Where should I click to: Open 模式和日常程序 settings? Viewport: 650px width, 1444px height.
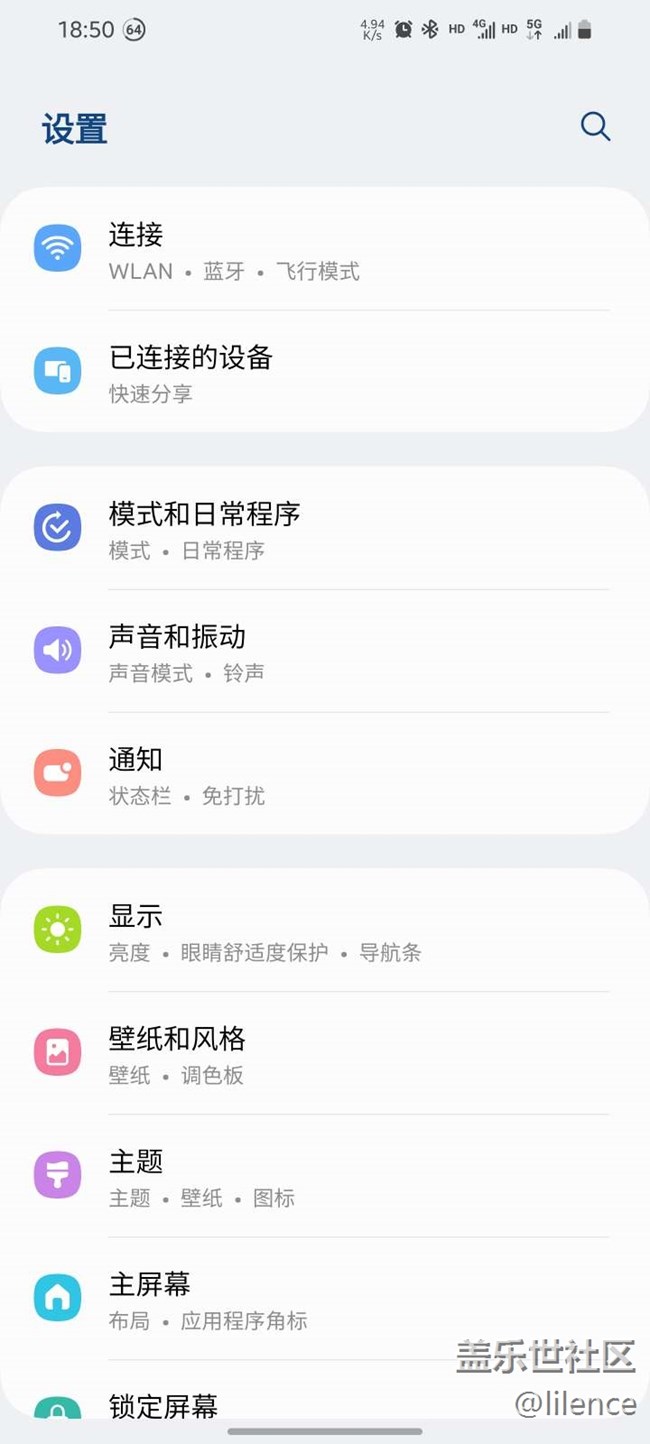click(325, 529)
